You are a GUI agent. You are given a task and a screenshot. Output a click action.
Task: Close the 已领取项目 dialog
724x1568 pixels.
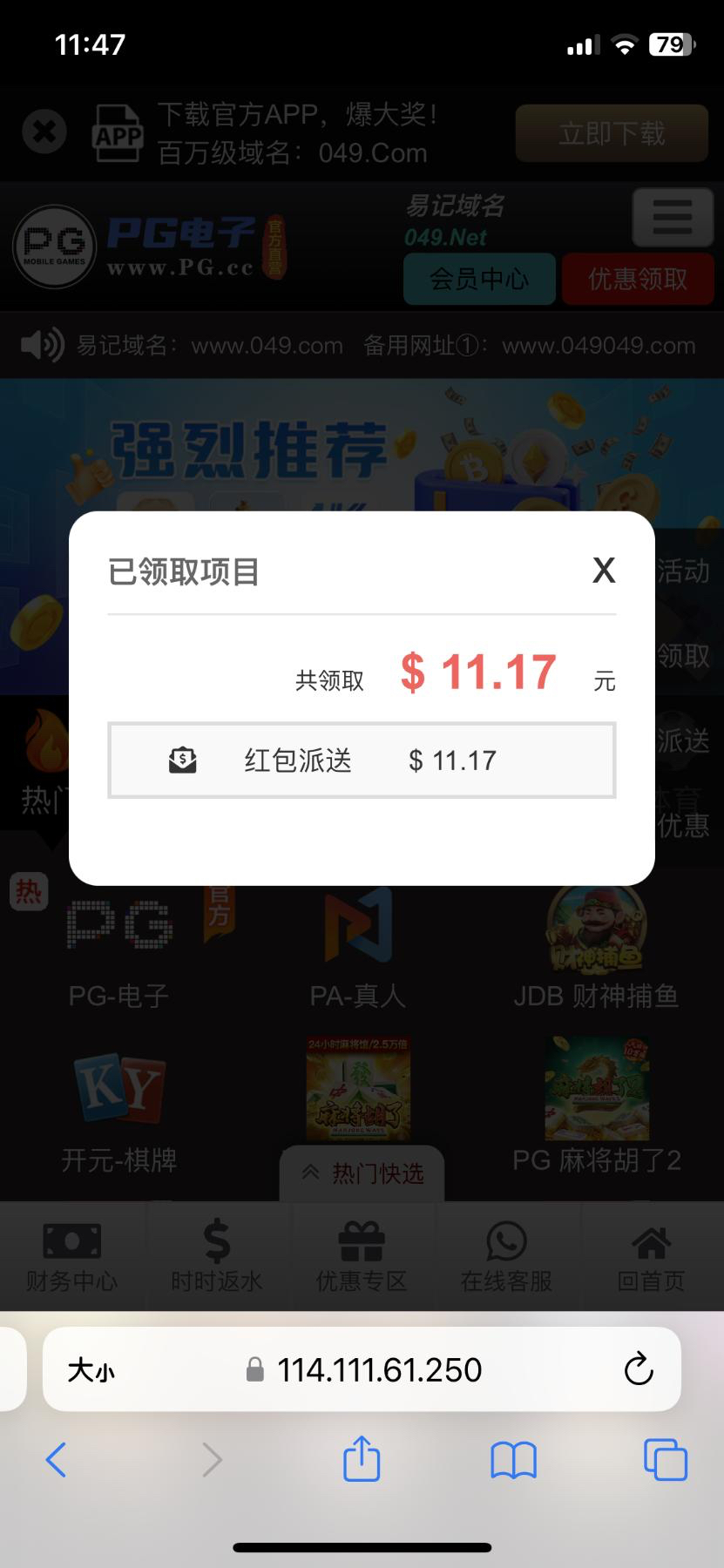point(604,571)
